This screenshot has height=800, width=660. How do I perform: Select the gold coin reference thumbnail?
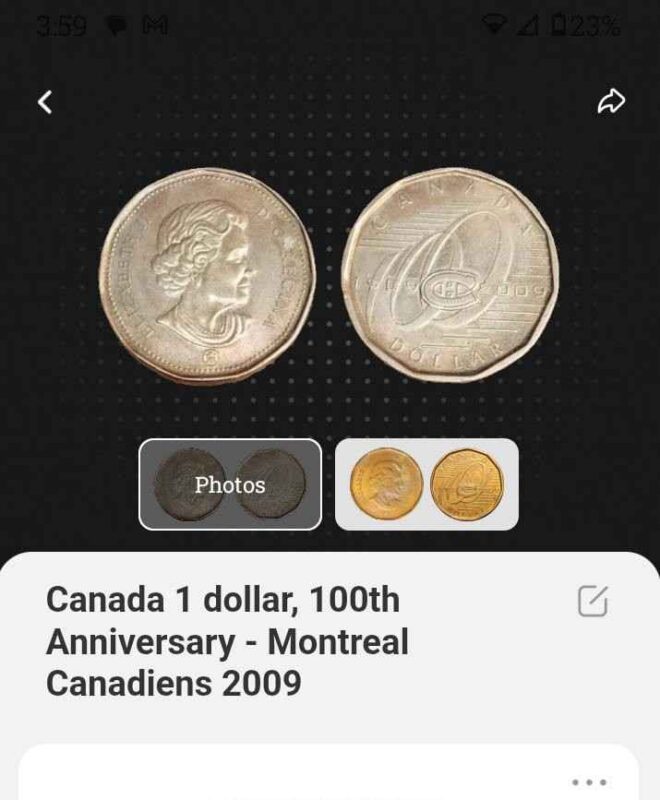426,484
